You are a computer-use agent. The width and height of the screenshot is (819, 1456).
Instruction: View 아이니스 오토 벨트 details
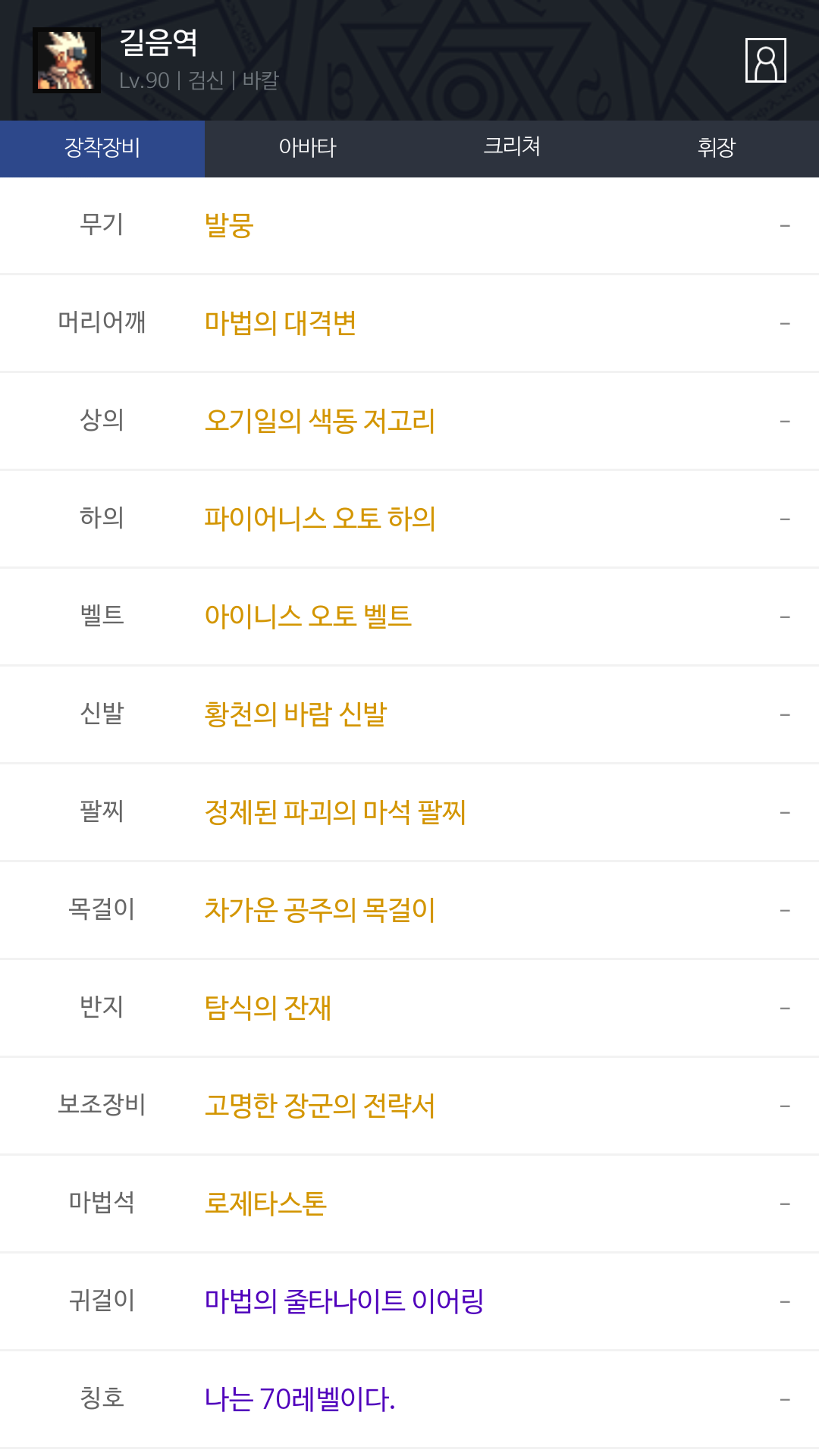coord(308,617)
